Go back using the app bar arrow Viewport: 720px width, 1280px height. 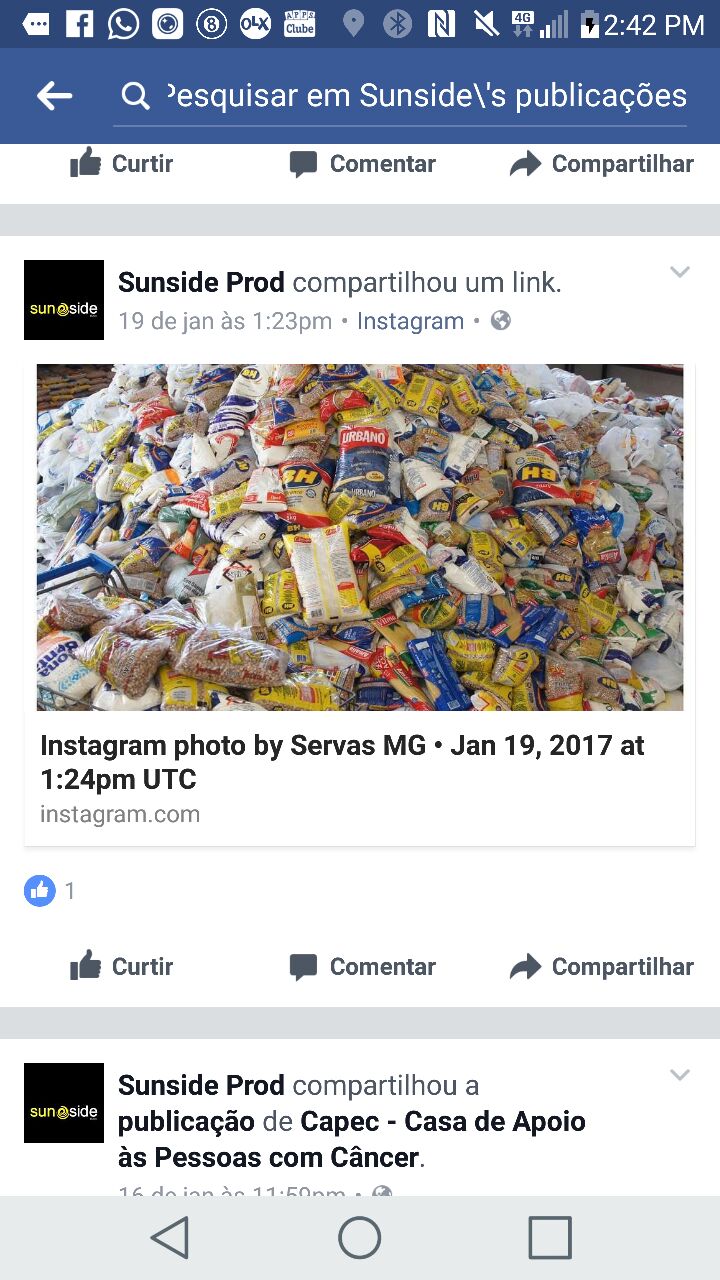[55, 96]
